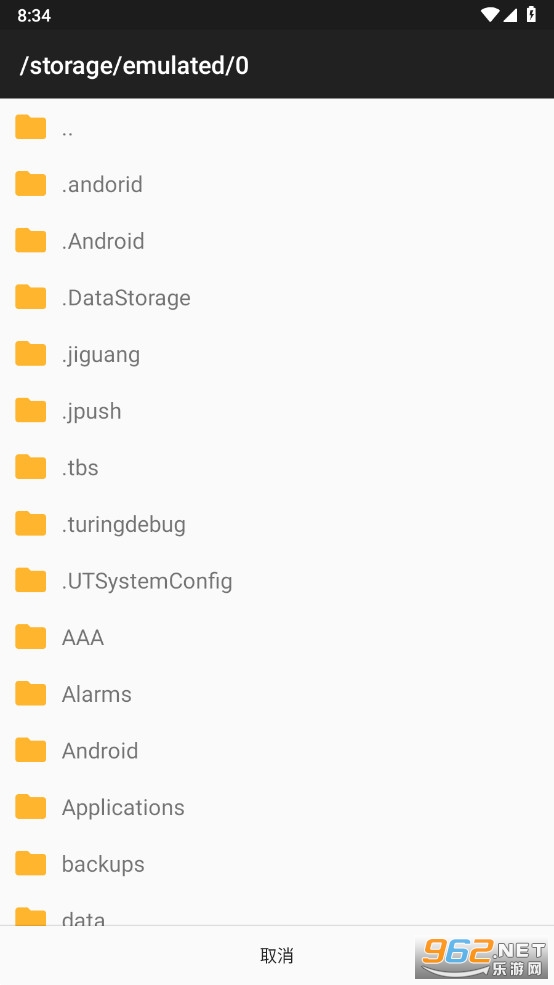Open the .andorid folder
Image resolution: width=554 pixels, height=985 pixels.
pyautogui.click(x=277, y=184)
